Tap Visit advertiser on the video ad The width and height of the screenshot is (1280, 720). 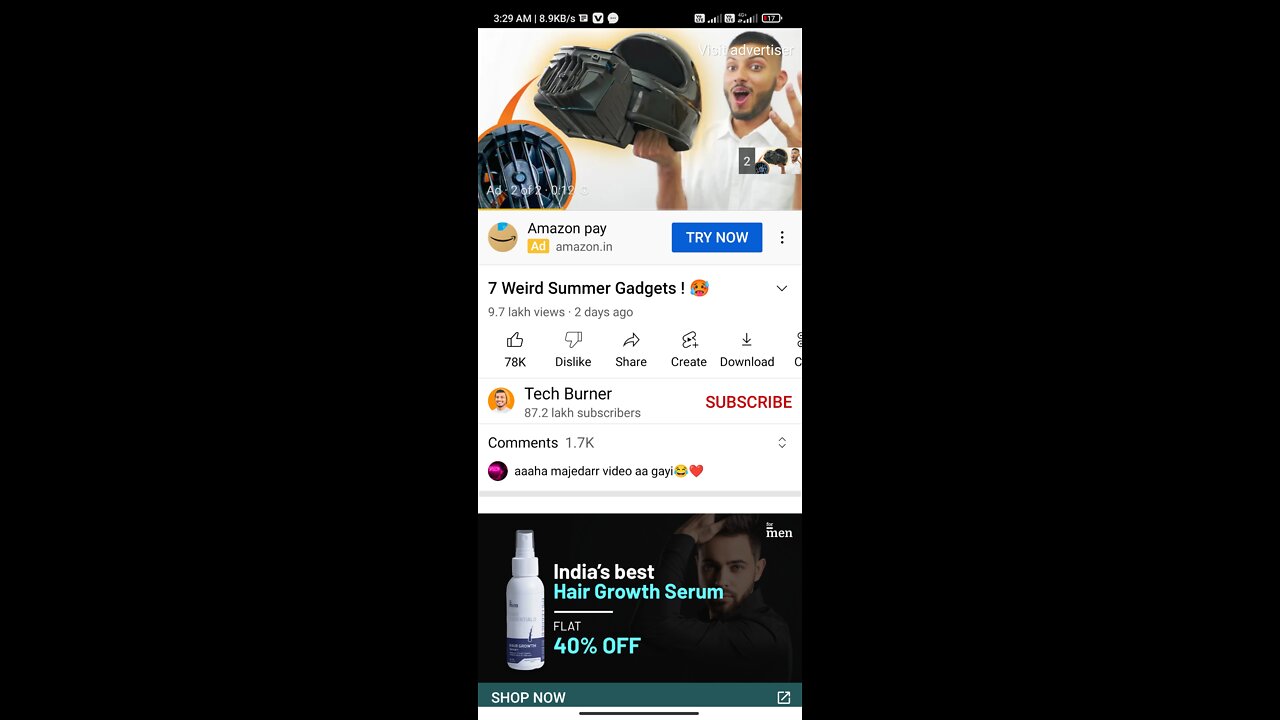(x=746, y=50)
